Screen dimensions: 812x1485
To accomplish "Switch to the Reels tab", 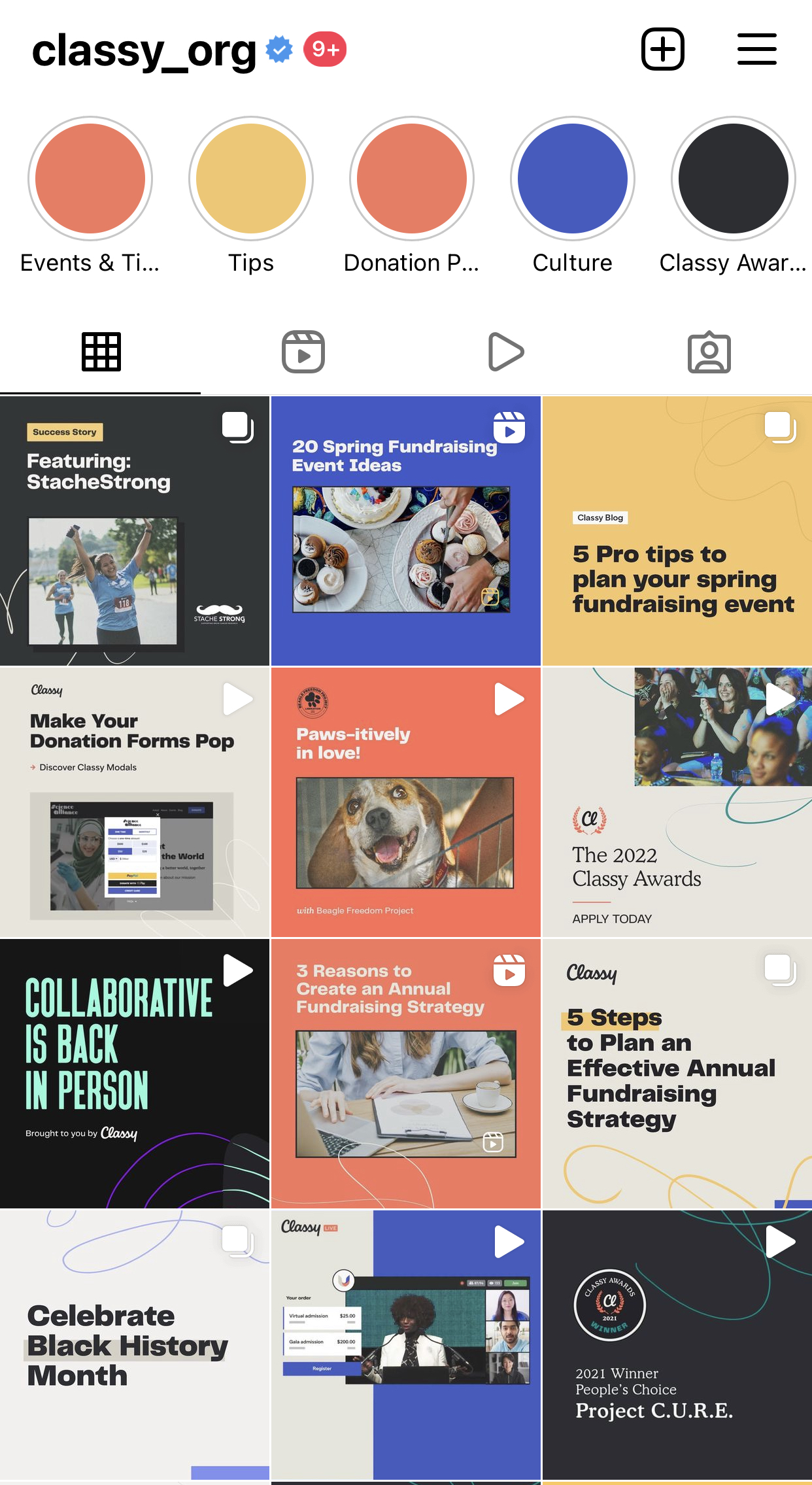I will tap(303, 352).
